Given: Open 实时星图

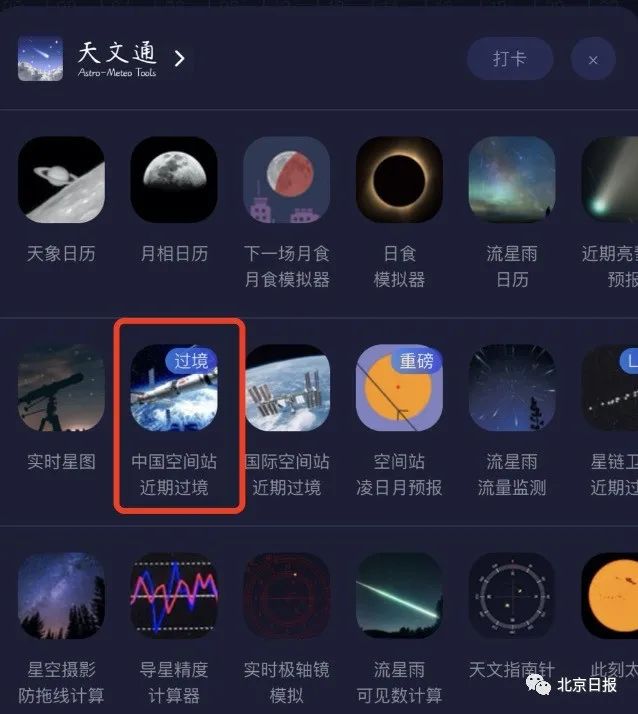Looking at the screenshot, I should pos(61,388).
